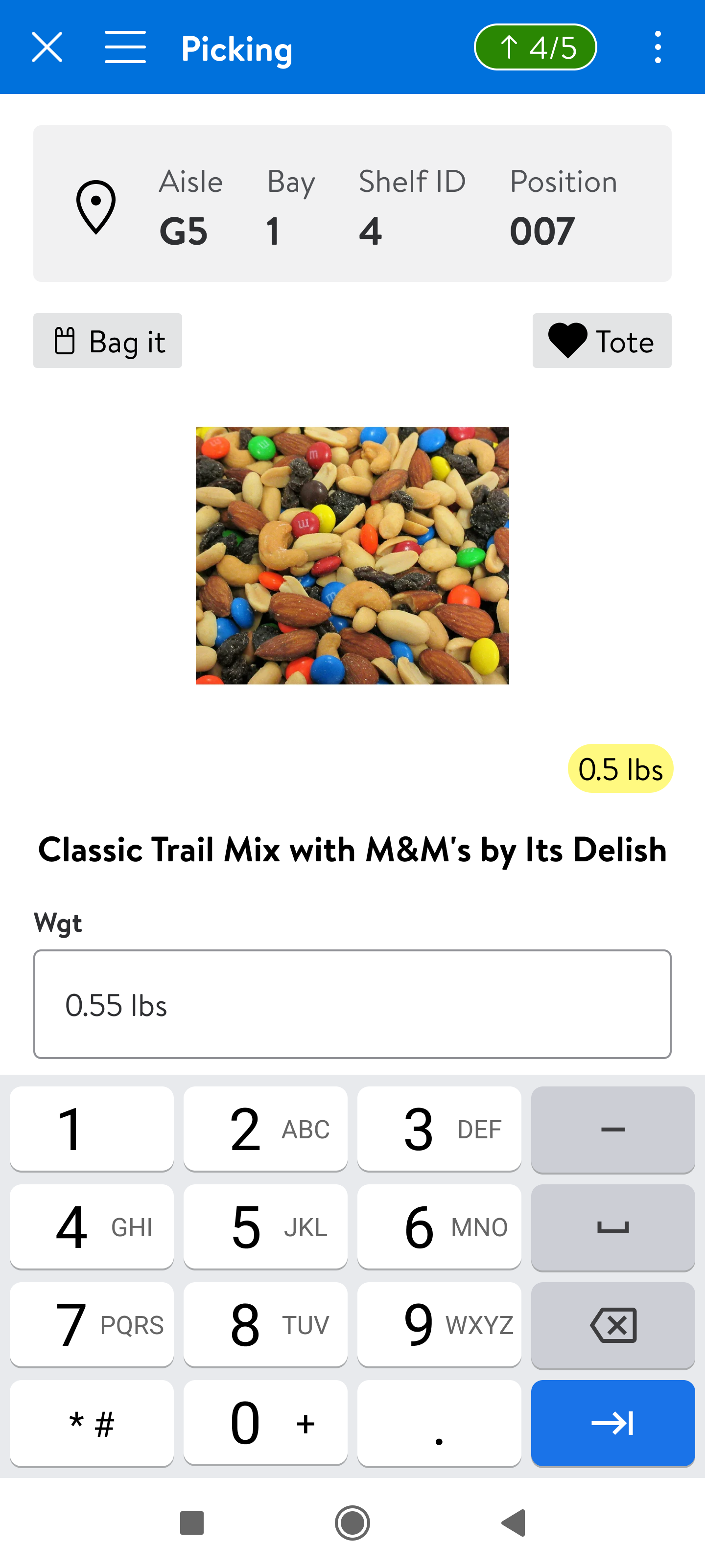Select the Bag it button
Image resolution: width=705 pixels, height=1568 pixels.
(x=108, y=341)
